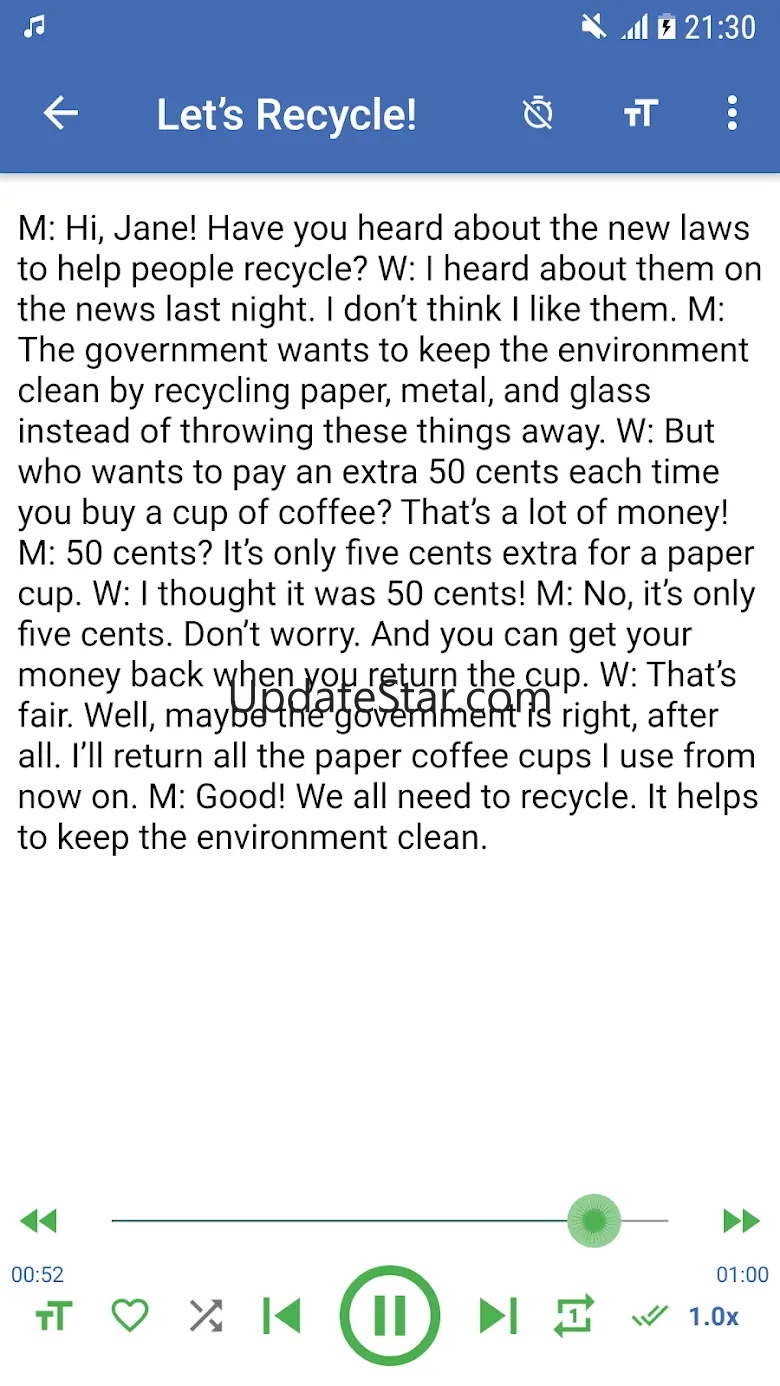Skip to the next track

click(x=498, y=1316)
